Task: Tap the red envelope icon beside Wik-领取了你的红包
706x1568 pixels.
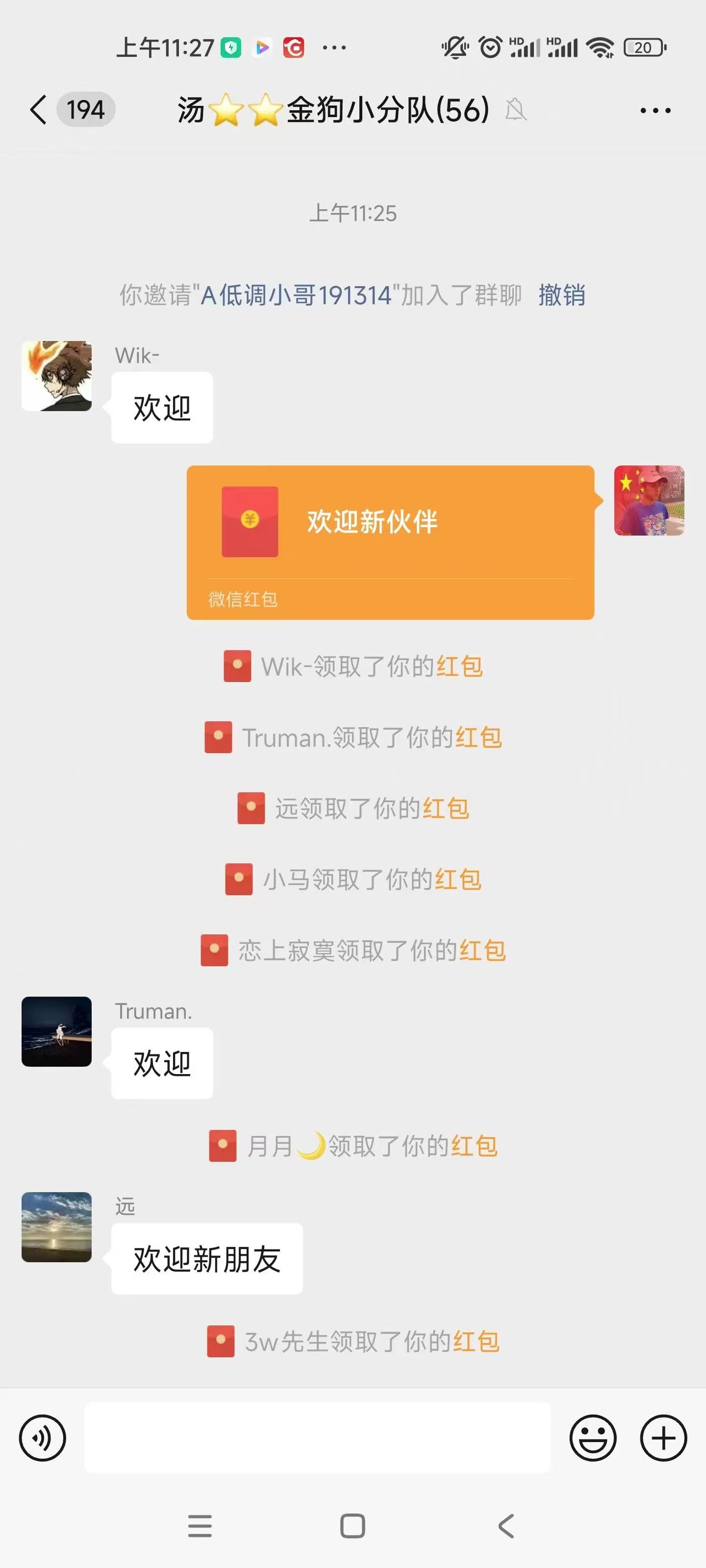Action: pos(239,666)
